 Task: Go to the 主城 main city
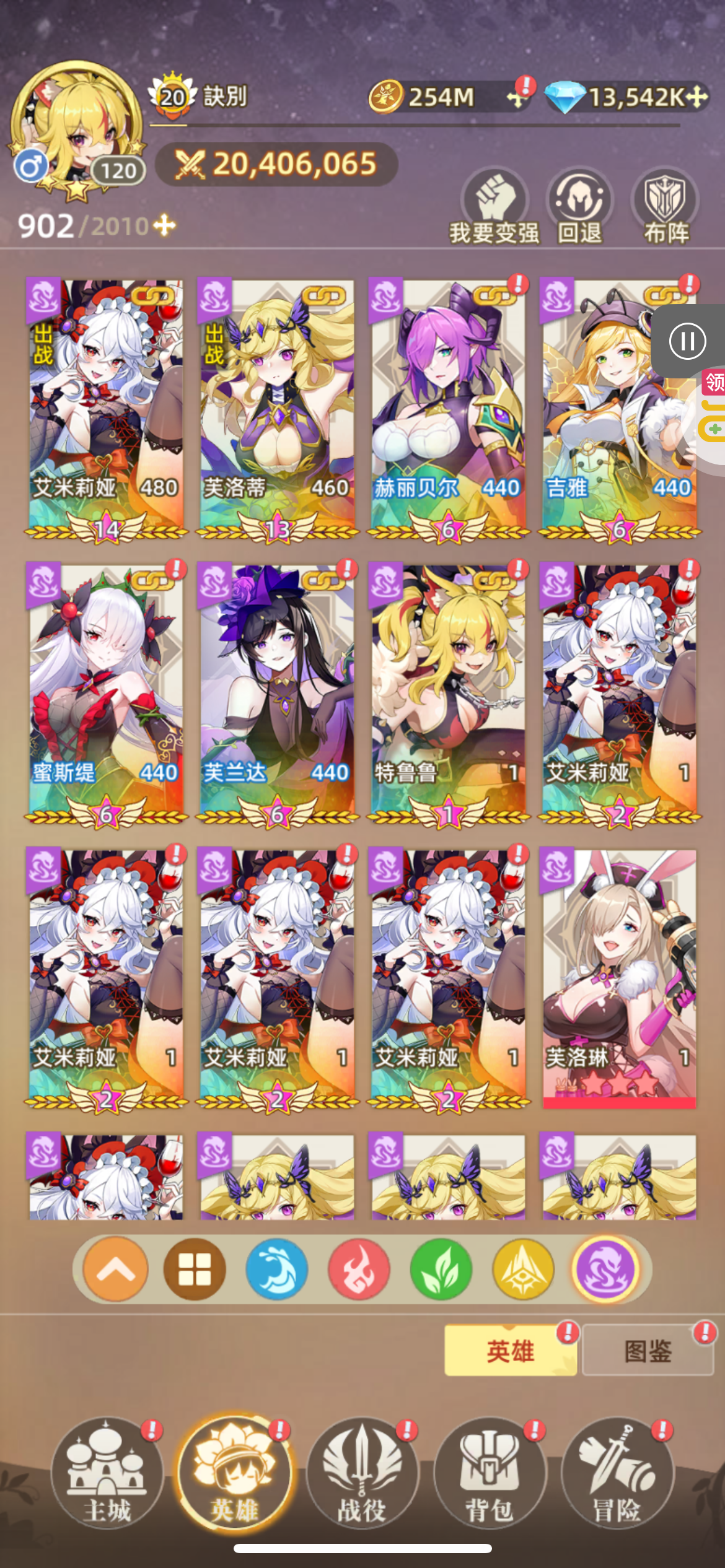click(x=107, y=1473)
